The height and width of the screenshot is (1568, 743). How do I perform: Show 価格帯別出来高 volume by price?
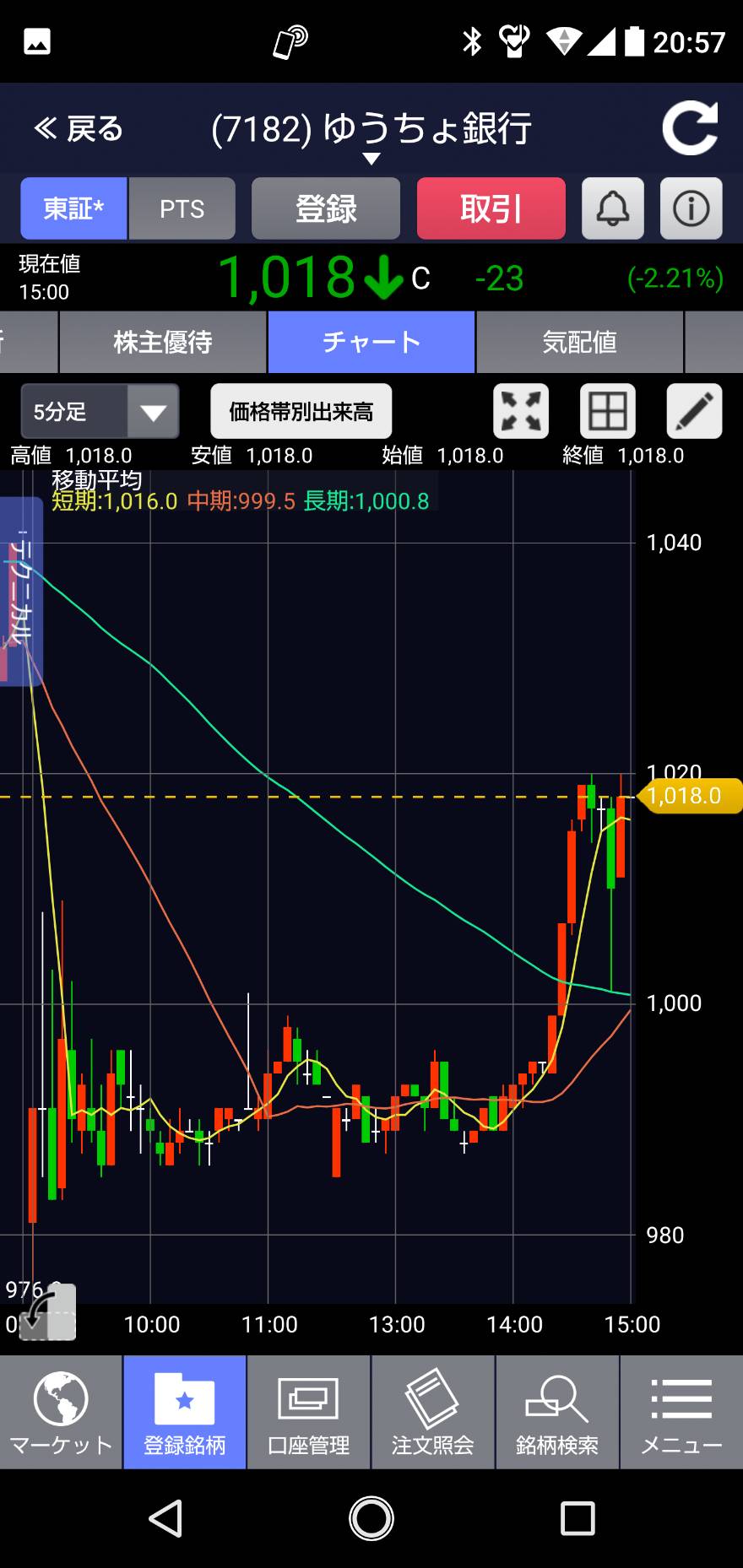301,411
